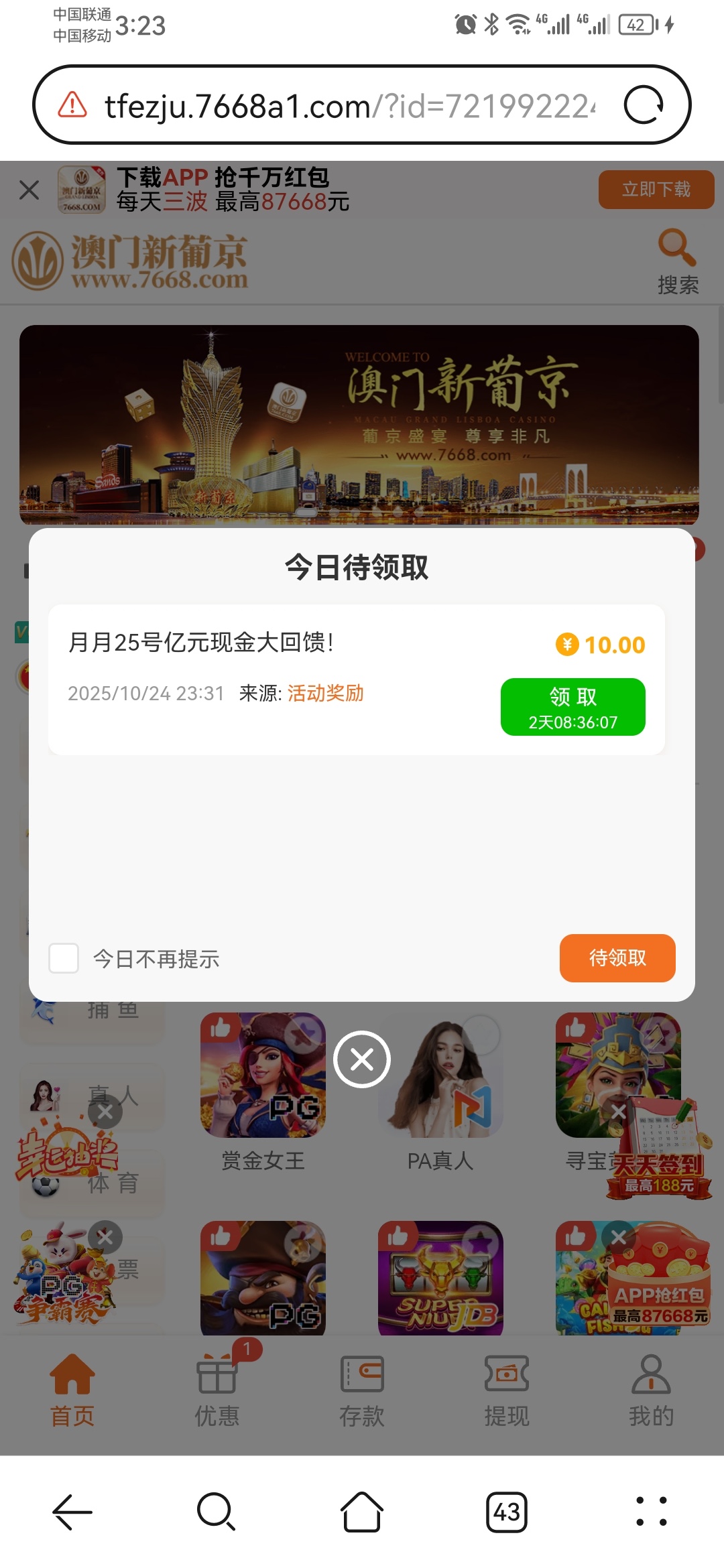Open the browser overflow menu

[651, 1512]
